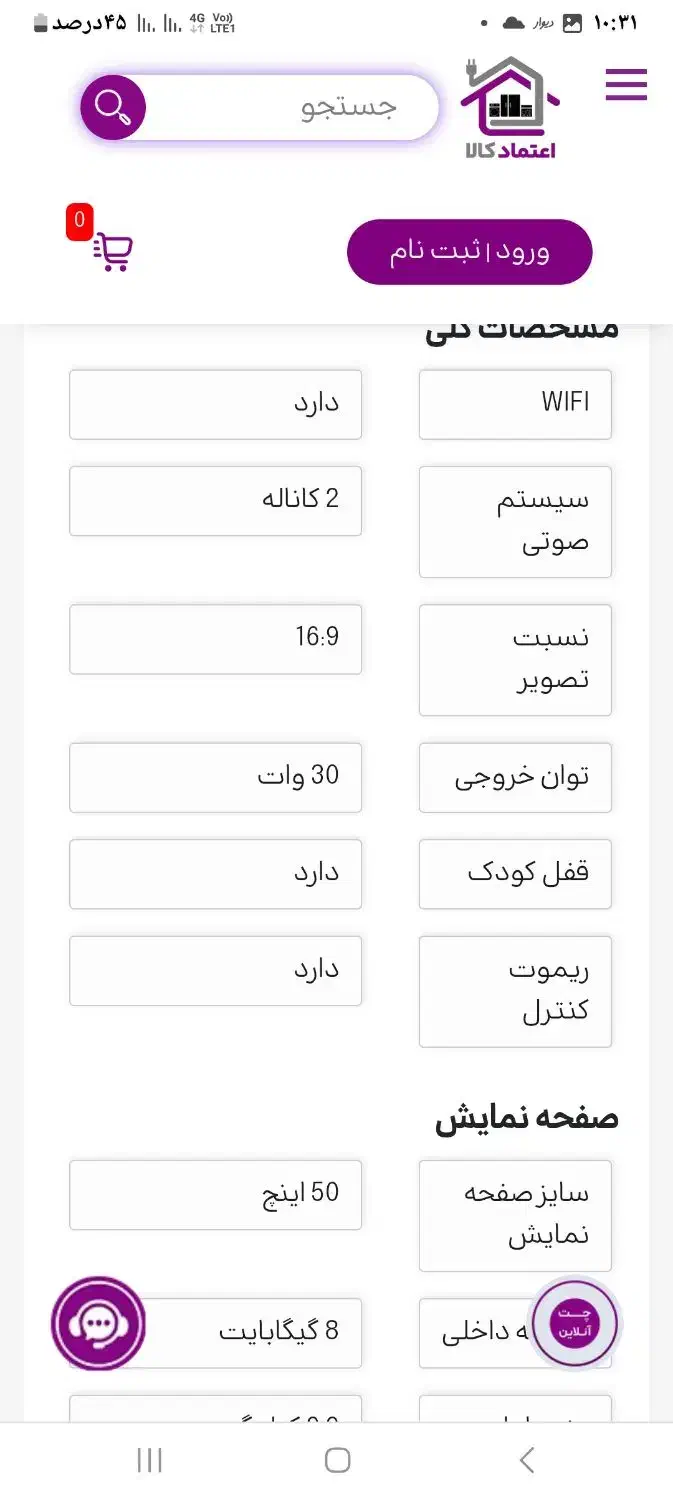Image resolution: width=673 pixels, height=1500 pixels.
Task: Tap the purple magnifier search button
Action: click(x=113, y=107)
